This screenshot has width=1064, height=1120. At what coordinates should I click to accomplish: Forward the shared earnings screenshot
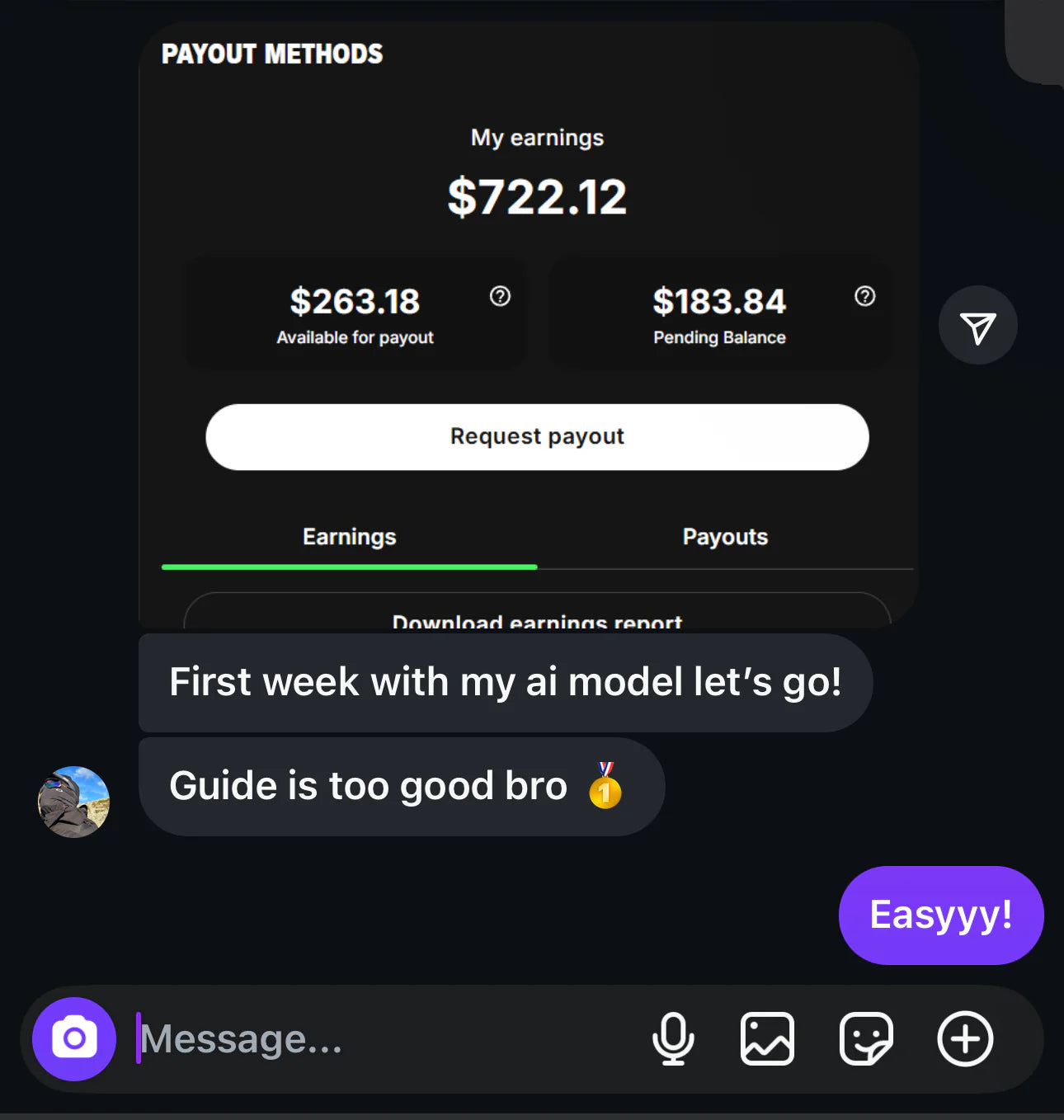click(x=978, y=326)
